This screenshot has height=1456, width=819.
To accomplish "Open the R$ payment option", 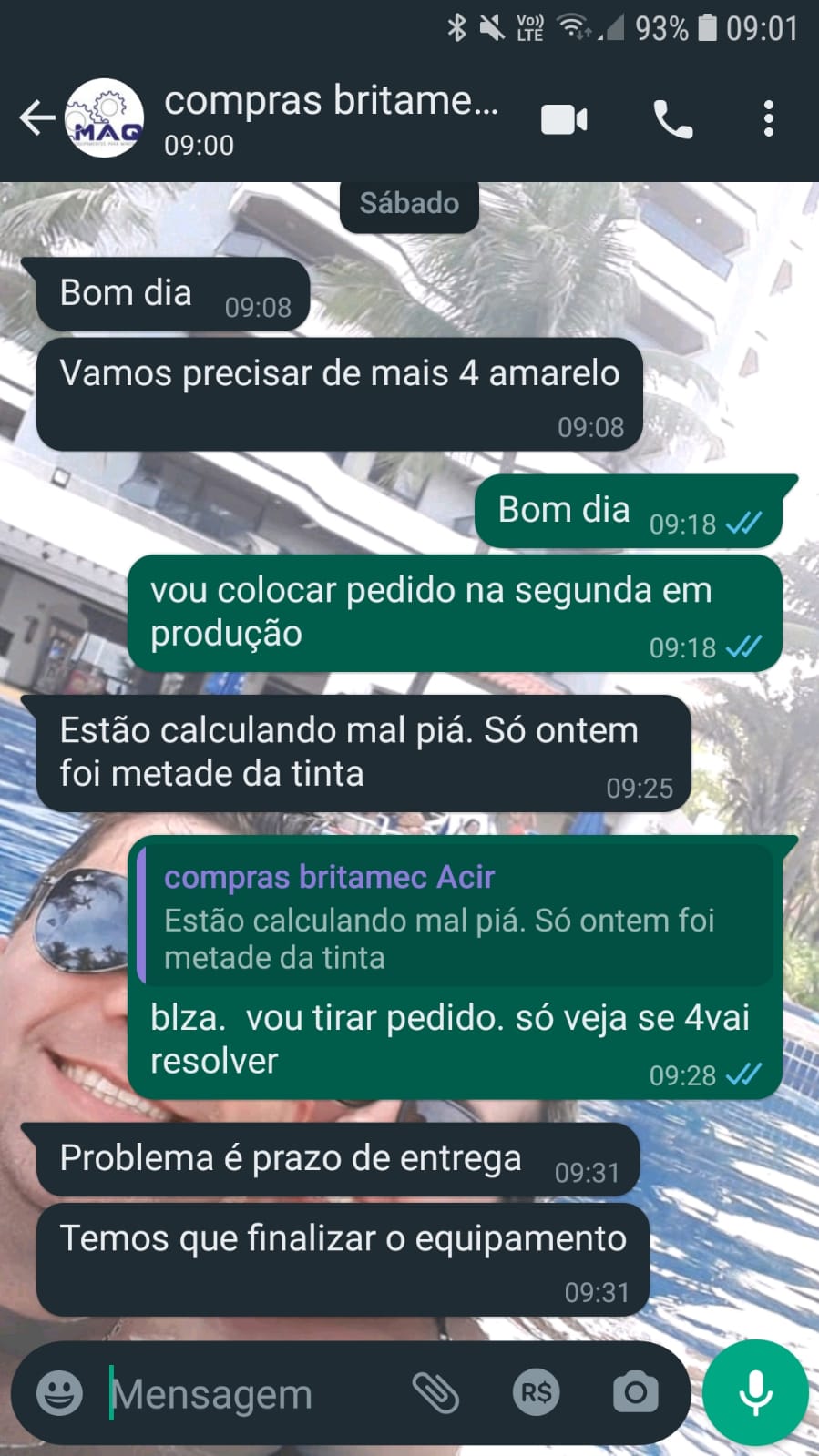I will tap(536, 1392).
